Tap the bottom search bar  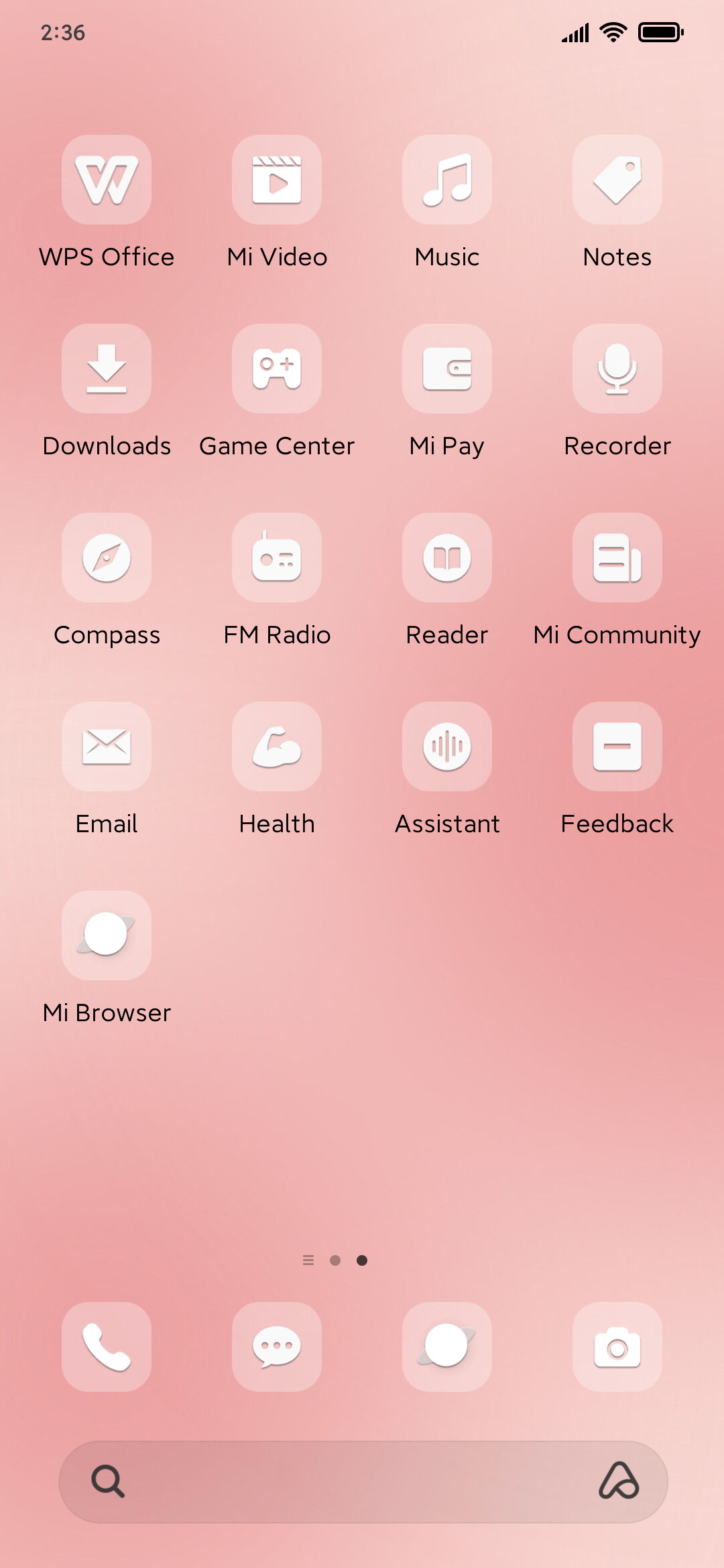[363, 1482]
